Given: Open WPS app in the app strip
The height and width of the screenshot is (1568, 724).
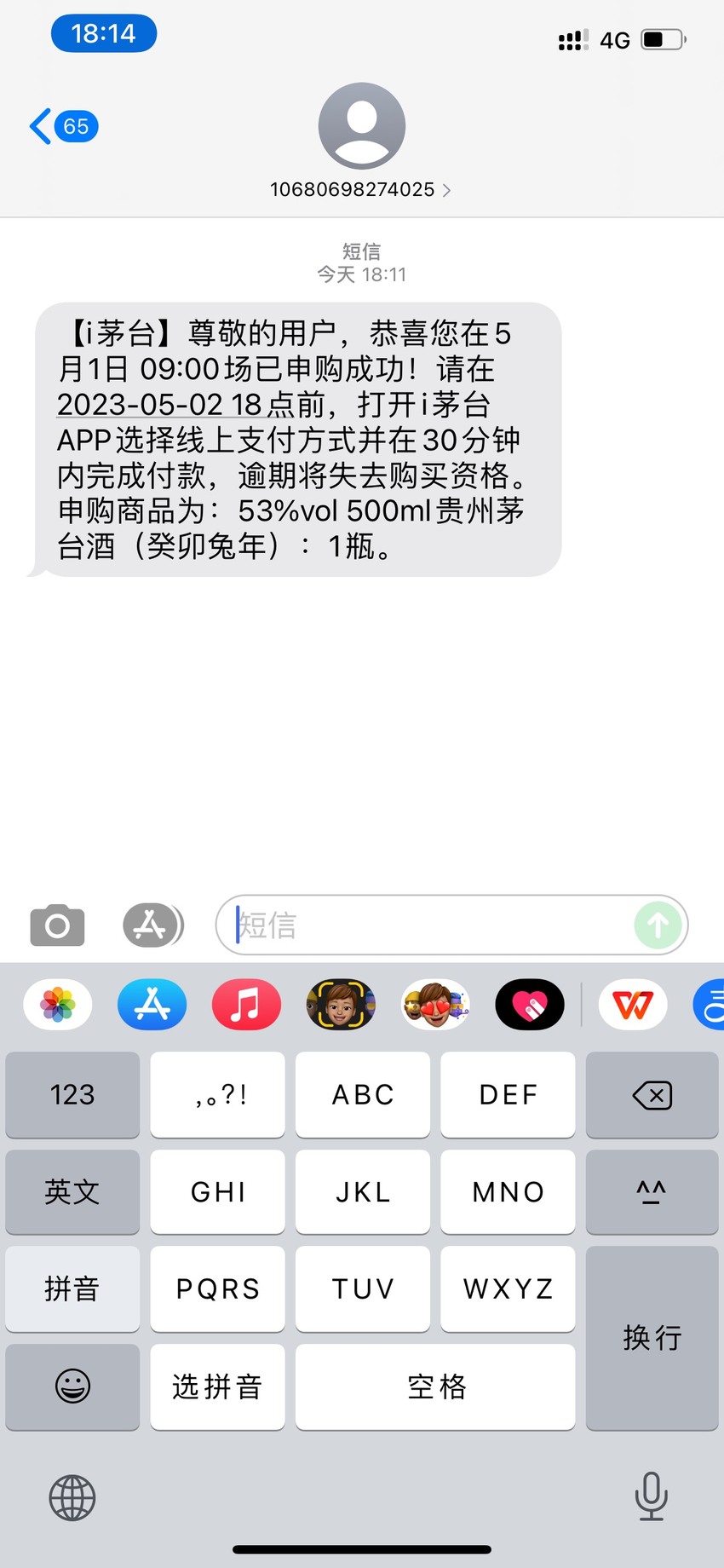Looking at the screenshot, I should pos(633,1004).
